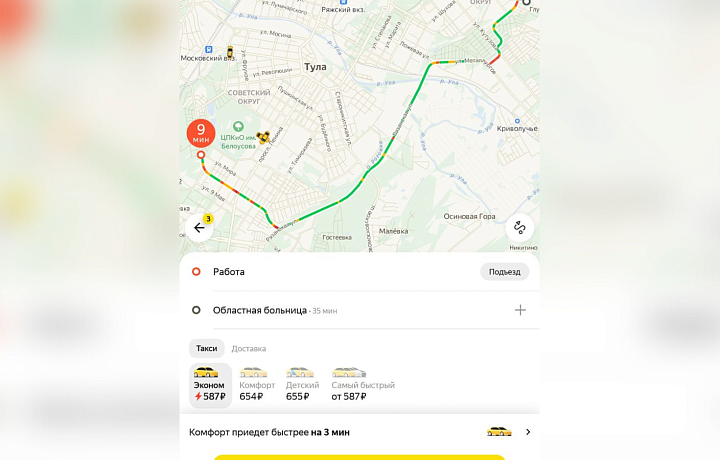
Task: Open route options button on the map
Action: (519, 228)
